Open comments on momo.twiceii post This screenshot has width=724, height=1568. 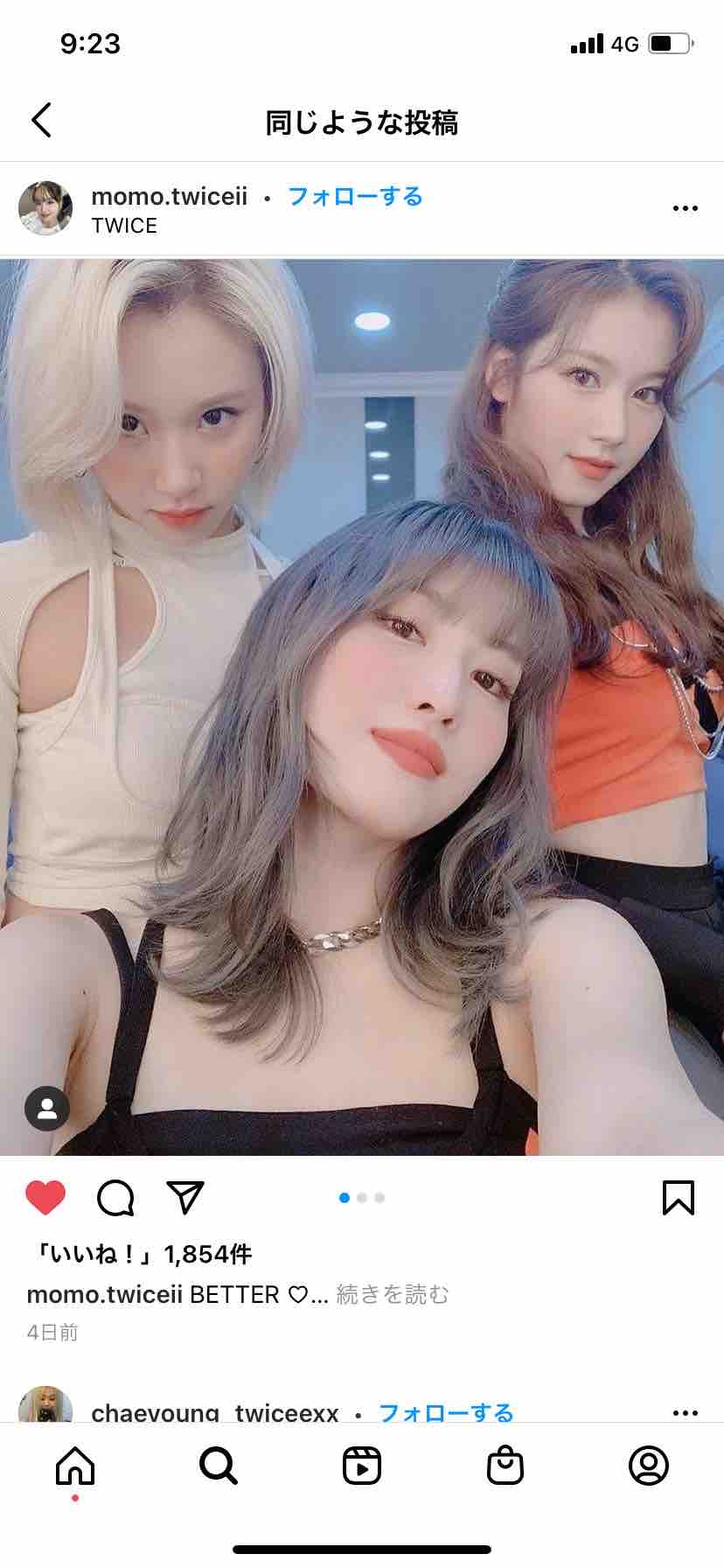[x=115, y=1198]
